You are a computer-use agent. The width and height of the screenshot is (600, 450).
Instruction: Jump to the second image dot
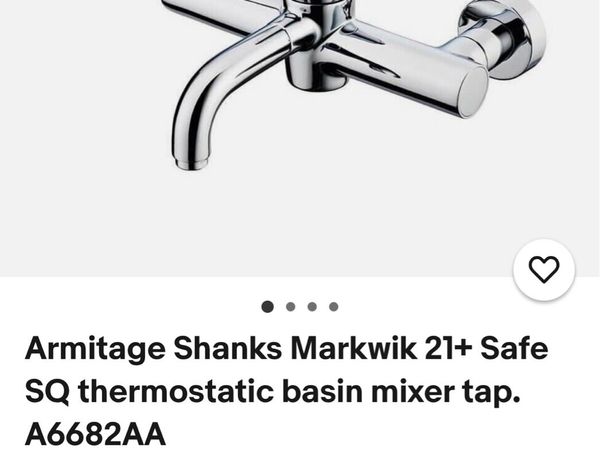tap(290, 307)
